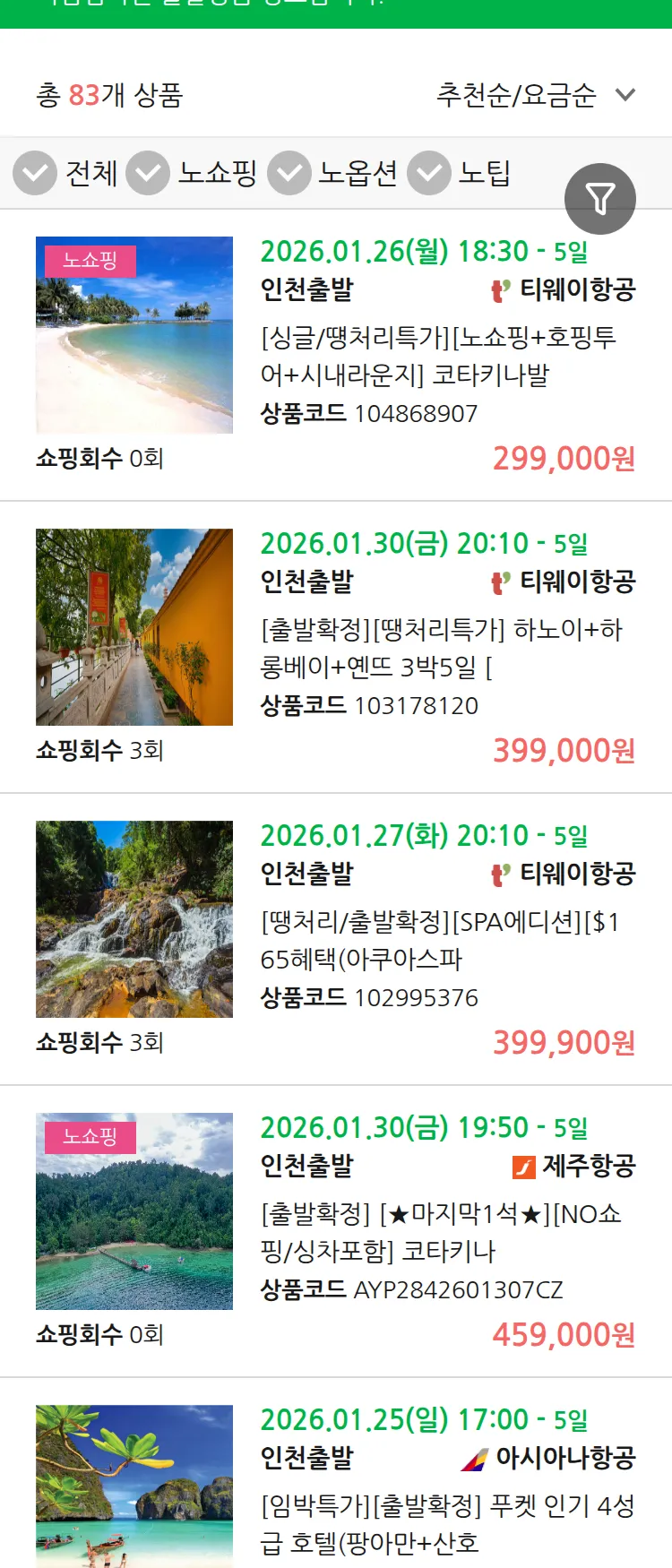Toggle the 전체 filter checkmark

click(x=34, y=173)
